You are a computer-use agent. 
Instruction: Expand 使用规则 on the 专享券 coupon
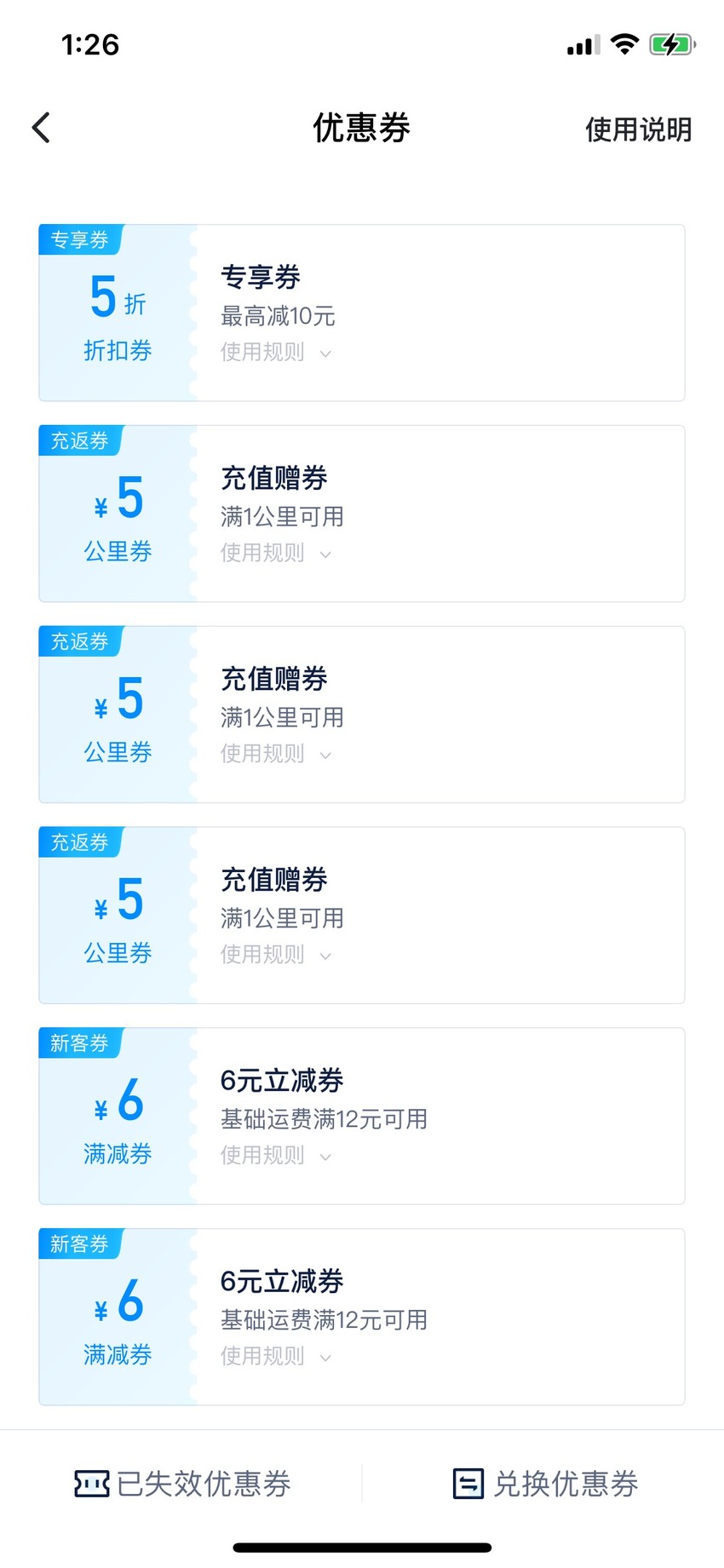coord(275,352)
